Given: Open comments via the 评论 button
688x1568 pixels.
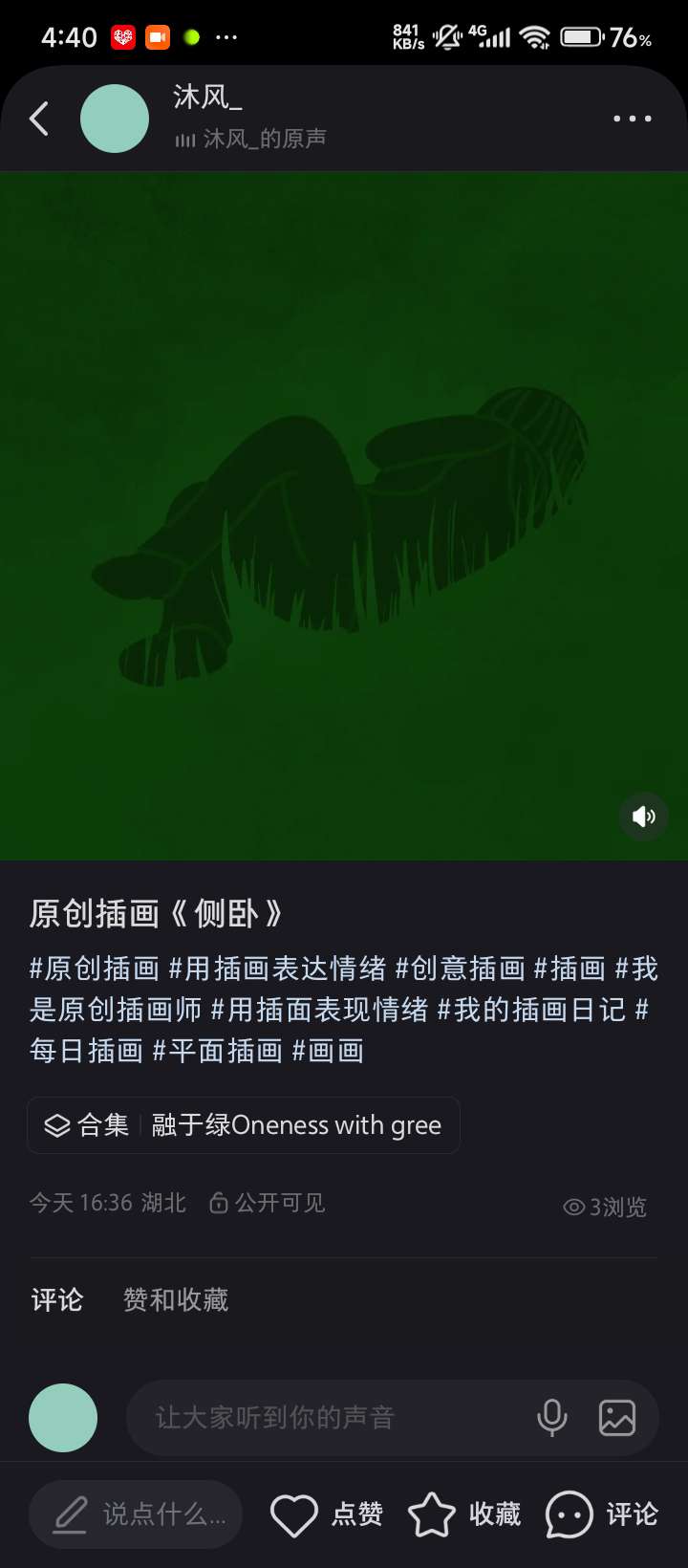Looking at the screenshot, I should (602, 1514).
